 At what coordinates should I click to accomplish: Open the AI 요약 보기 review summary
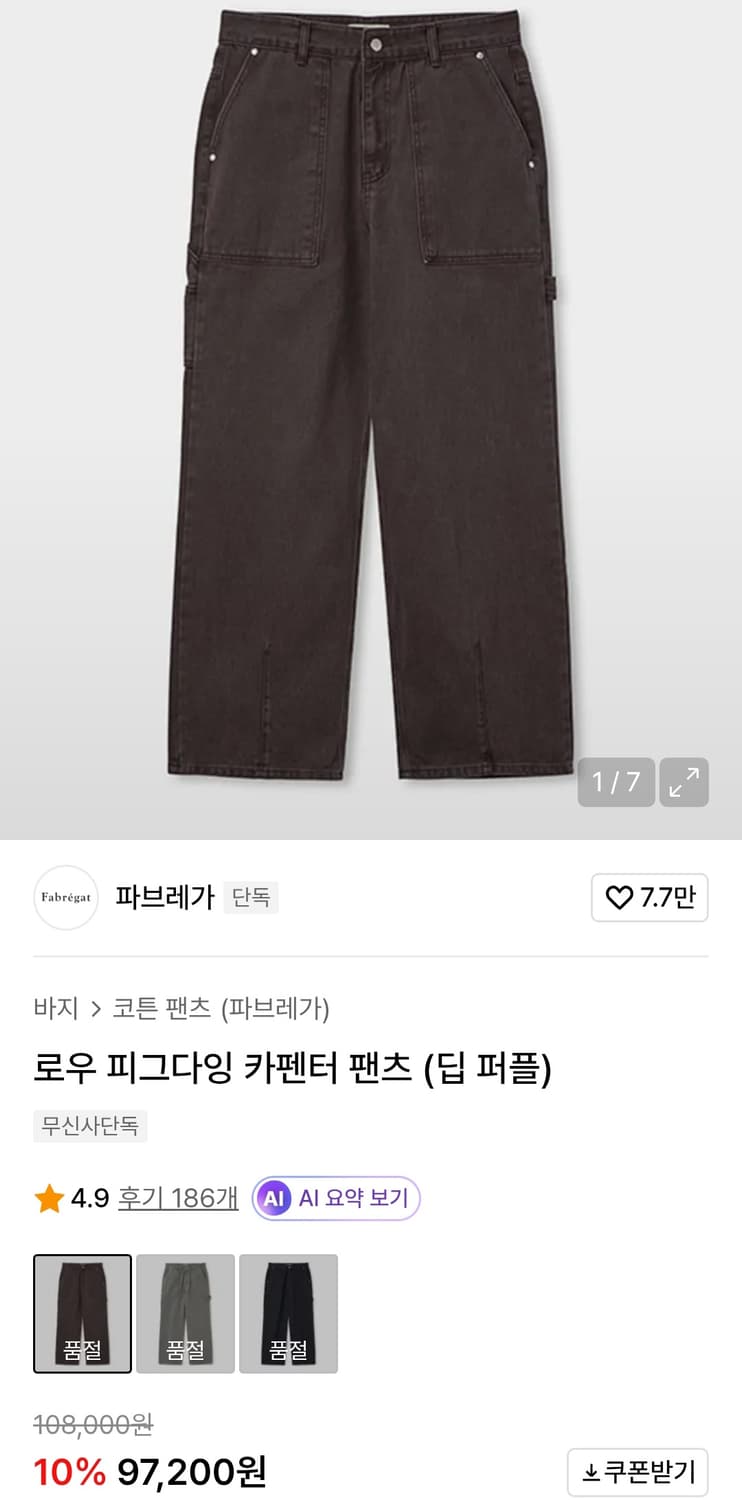[x=335, y=1197]
